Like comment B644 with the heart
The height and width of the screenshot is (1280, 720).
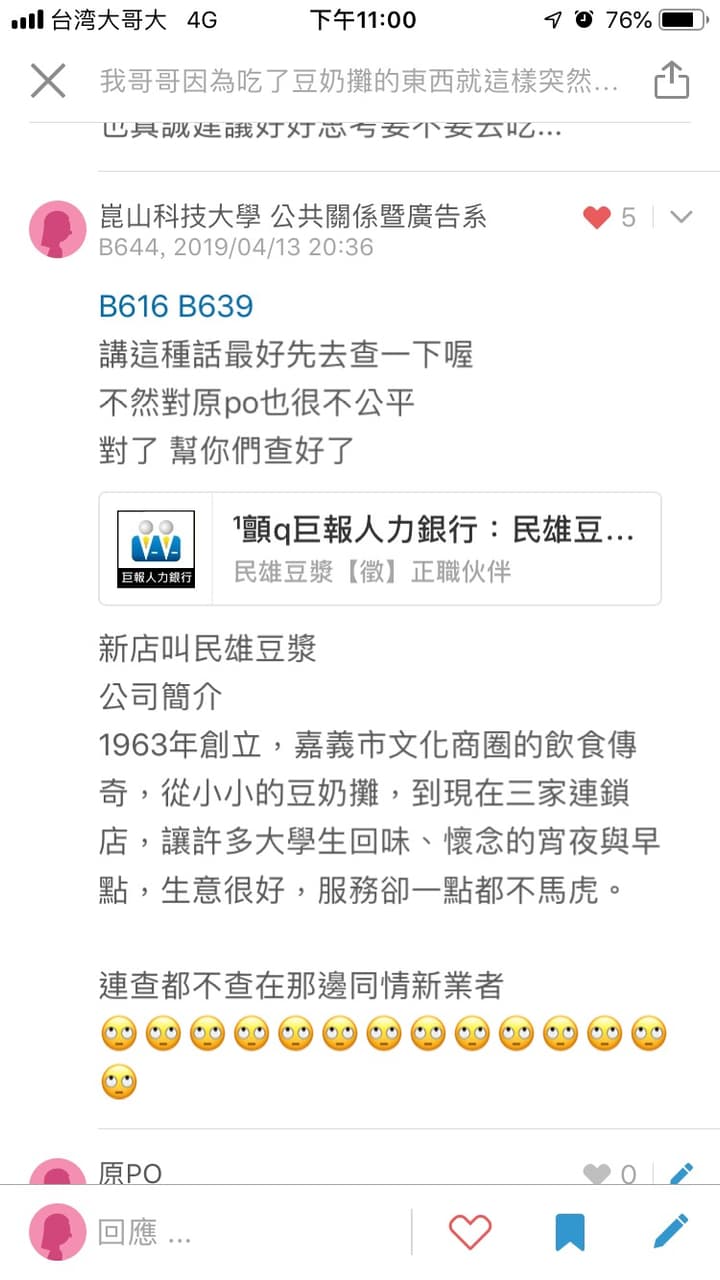(x=597, y=217)
